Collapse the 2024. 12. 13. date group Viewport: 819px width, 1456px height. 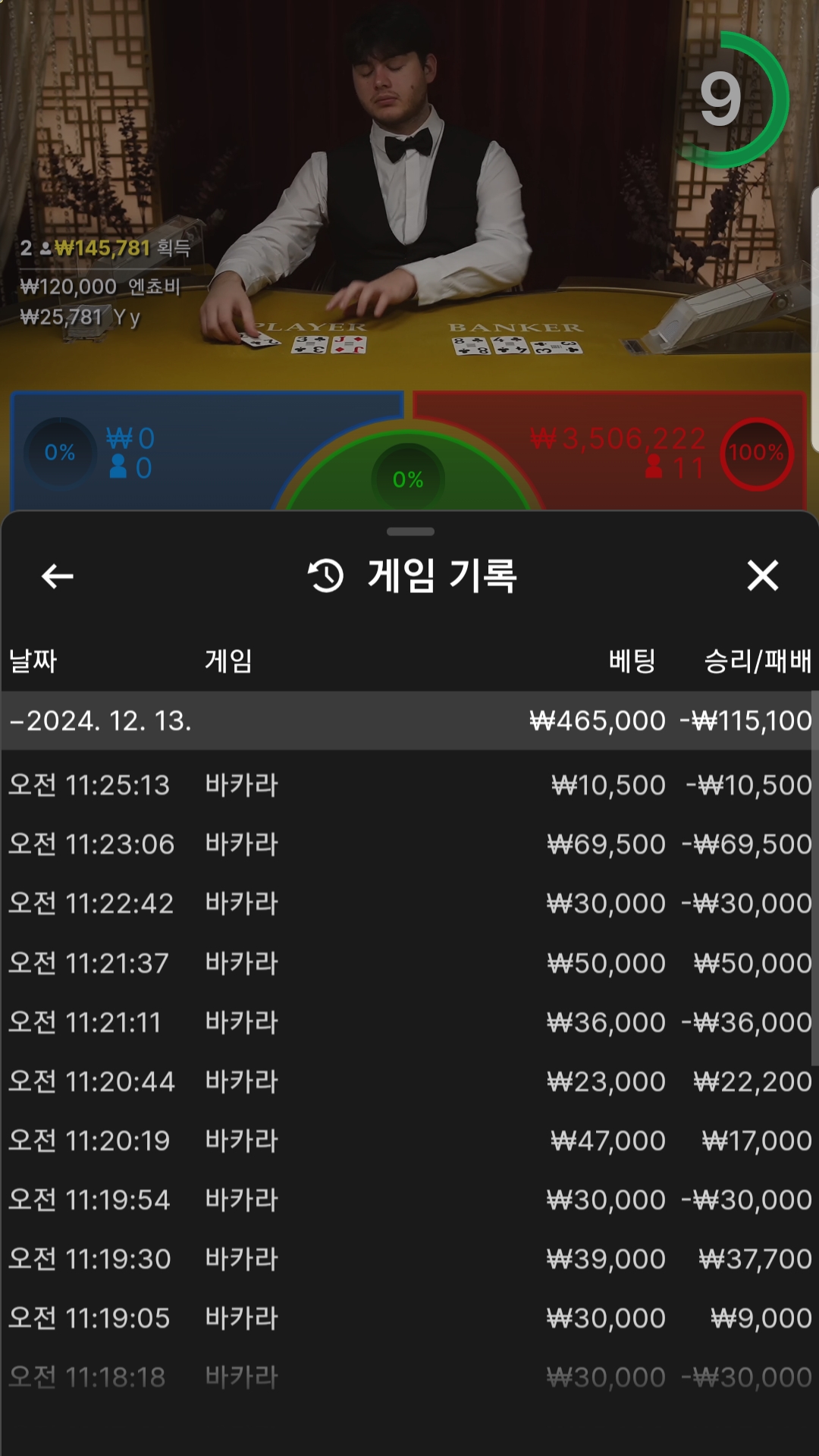coord(409,720)
